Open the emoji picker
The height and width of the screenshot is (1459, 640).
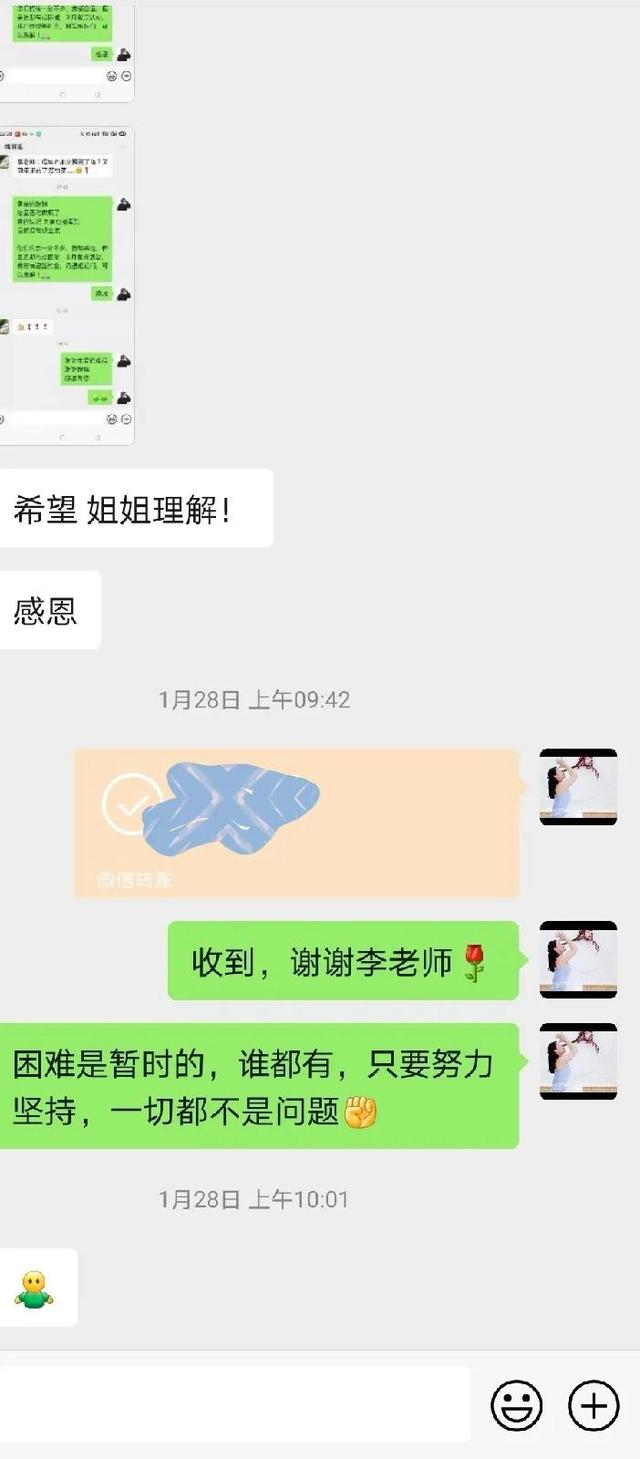click(x=516, y=1405)
